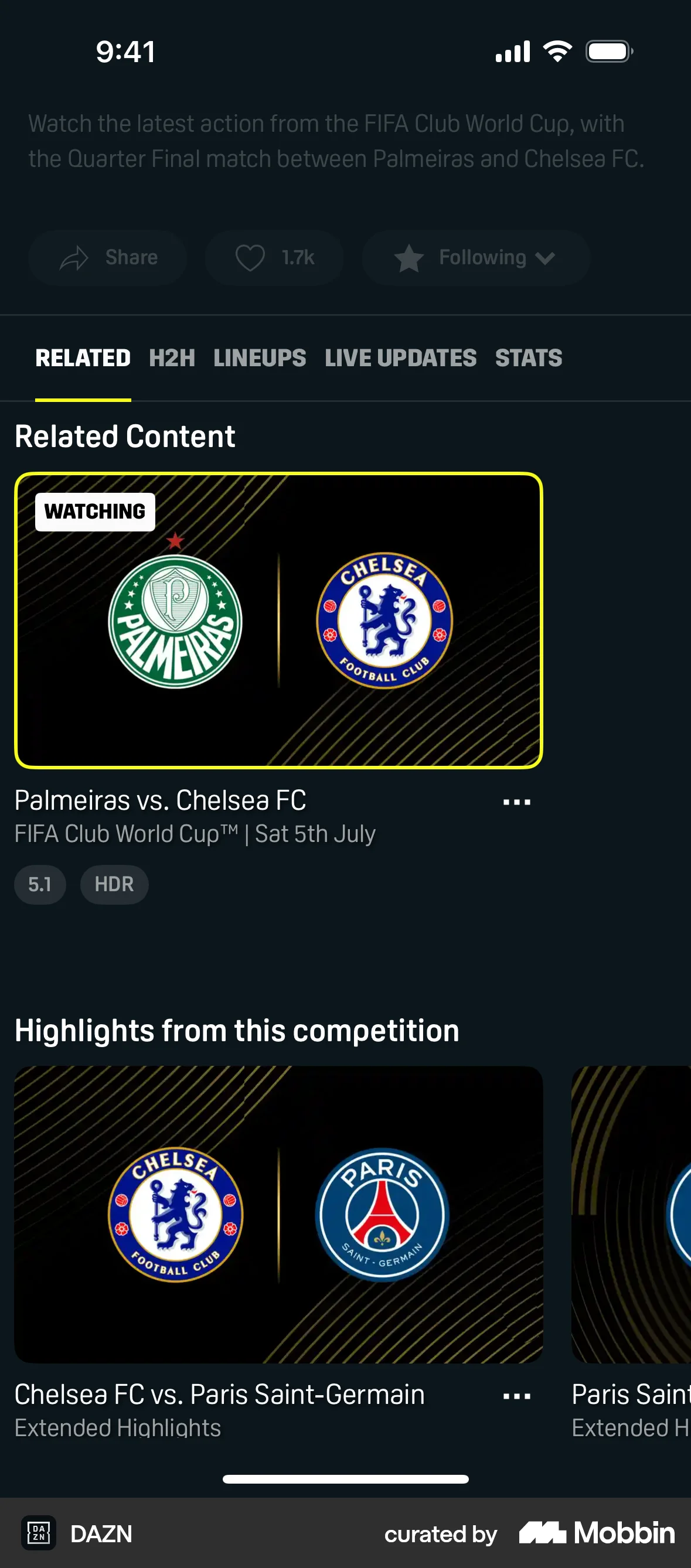Select the HDR badge

(x=114, y=884)
